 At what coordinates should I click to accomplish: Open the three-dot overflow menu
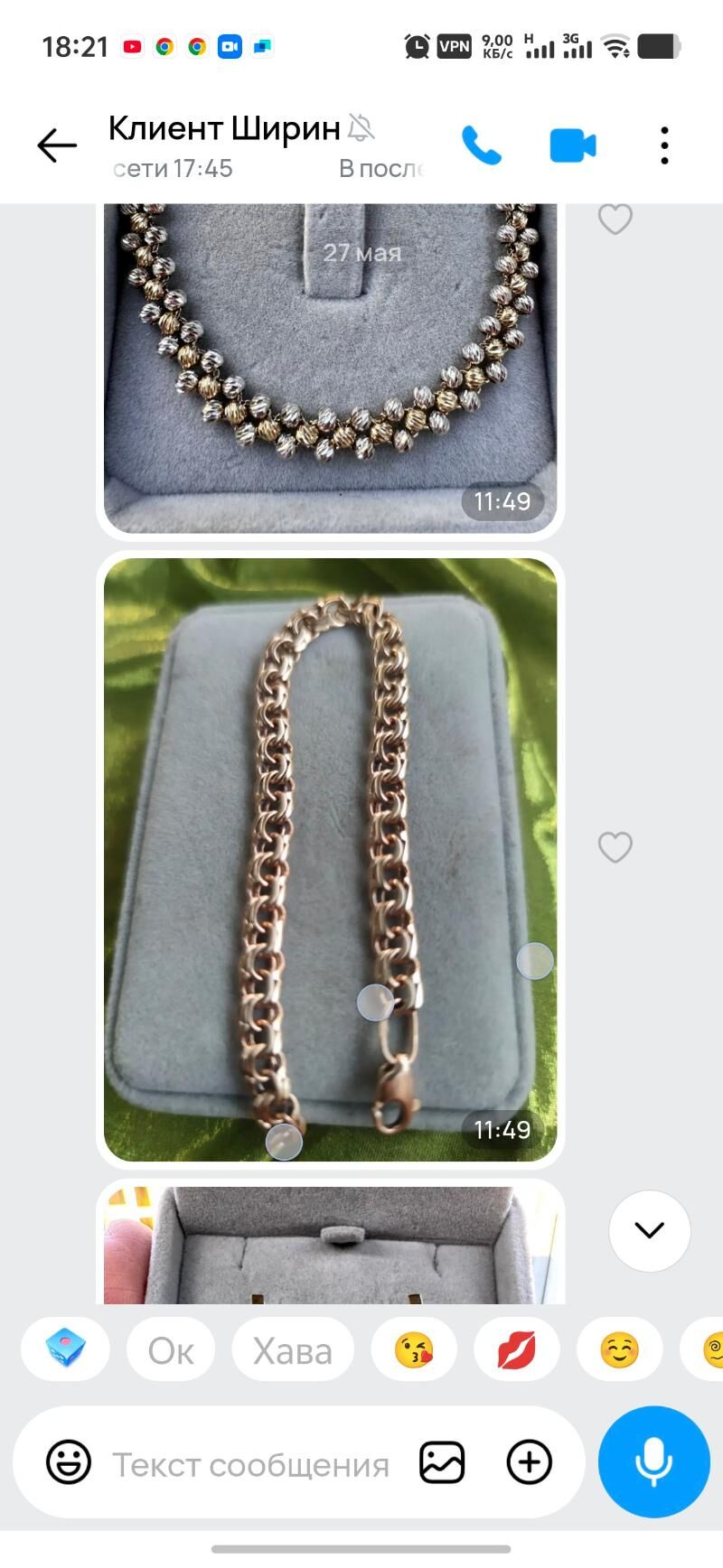[x=664, y=145]
